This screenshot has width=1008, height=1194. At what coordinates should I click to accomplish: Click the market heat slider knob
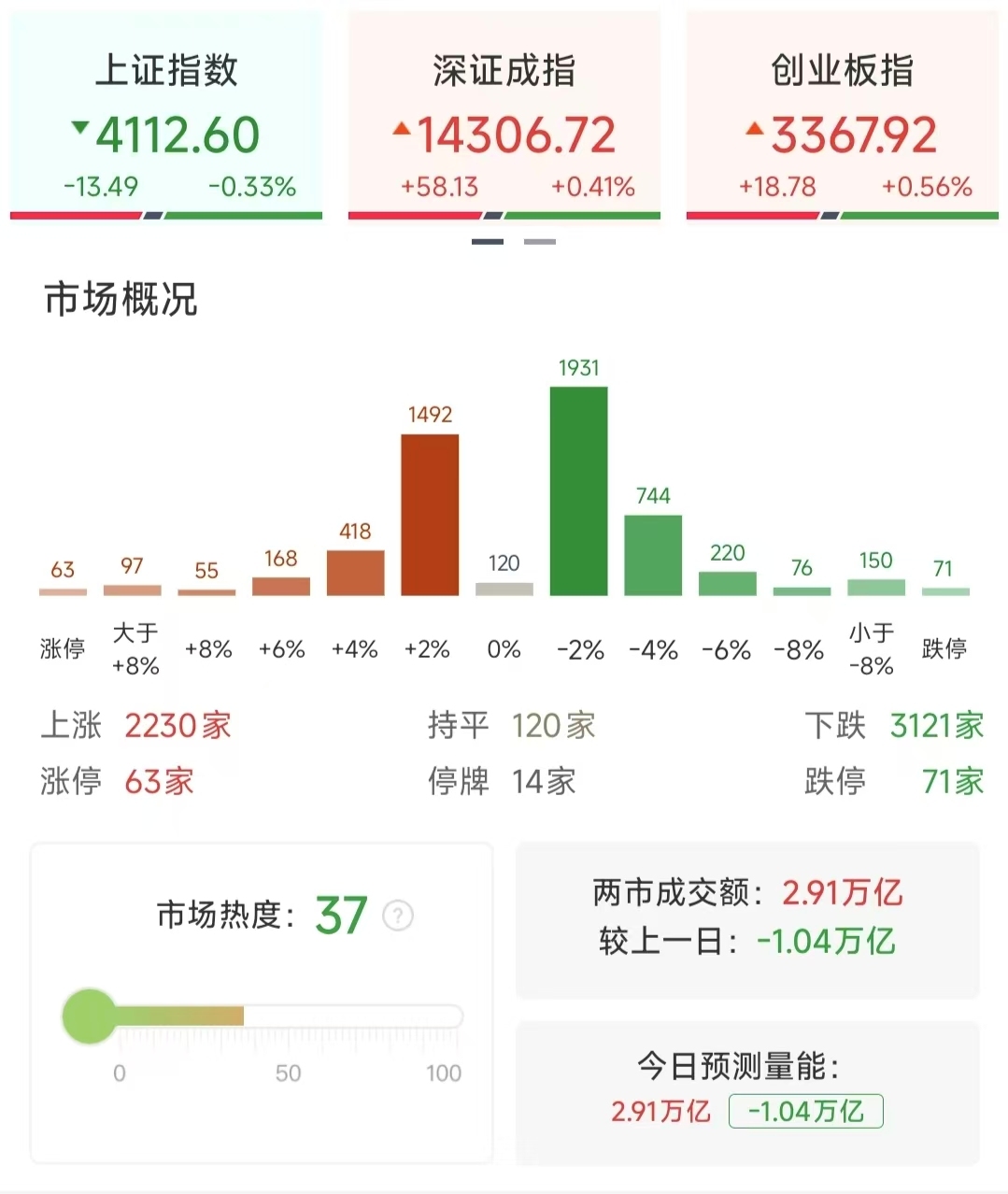pos(89,1015)
